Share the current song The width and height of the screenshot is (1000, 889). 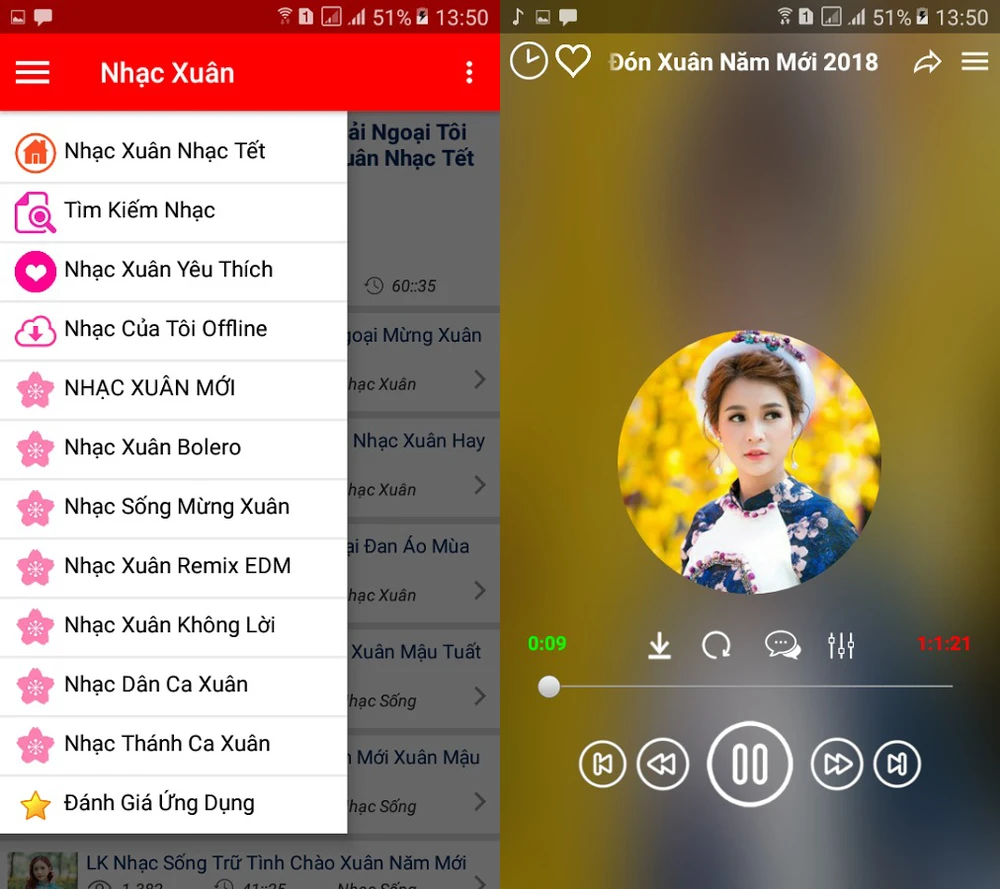tap(927, 62)
